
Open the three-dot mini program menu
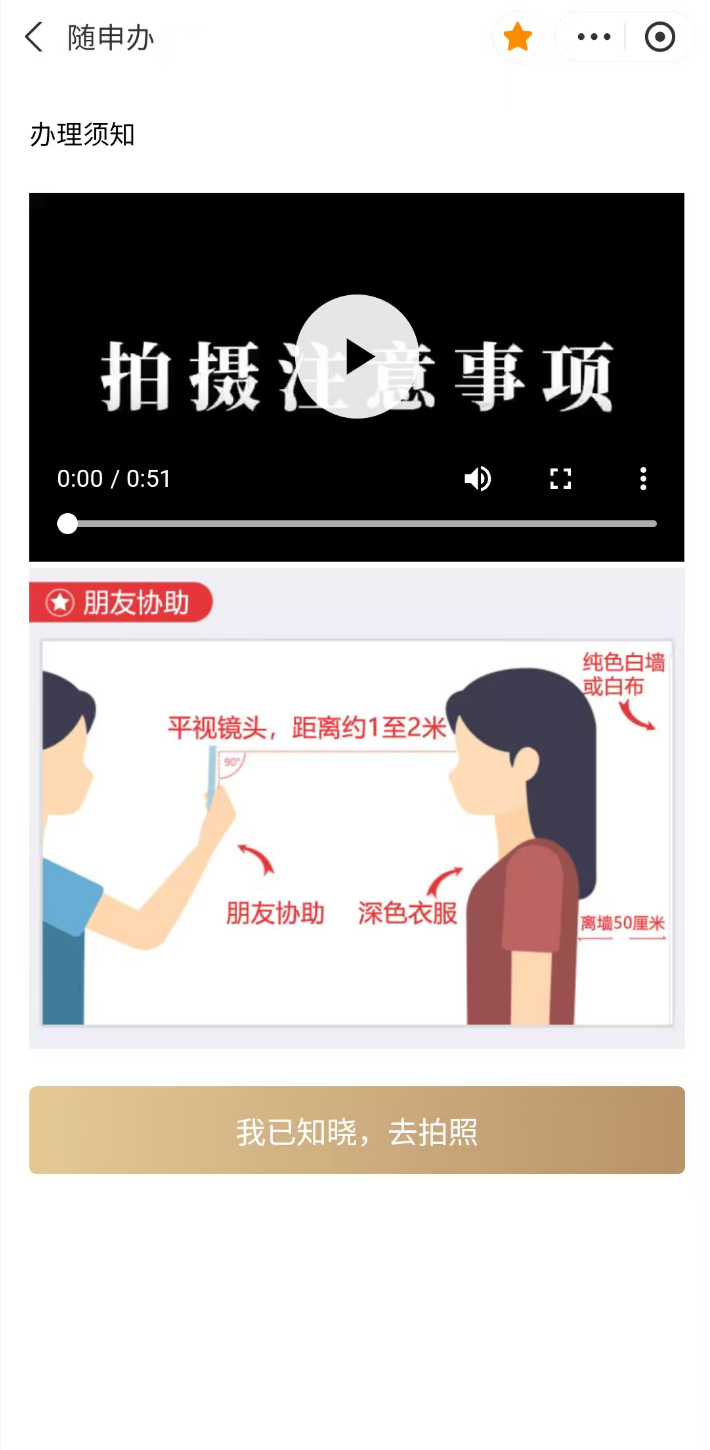[x=594, y=38]
